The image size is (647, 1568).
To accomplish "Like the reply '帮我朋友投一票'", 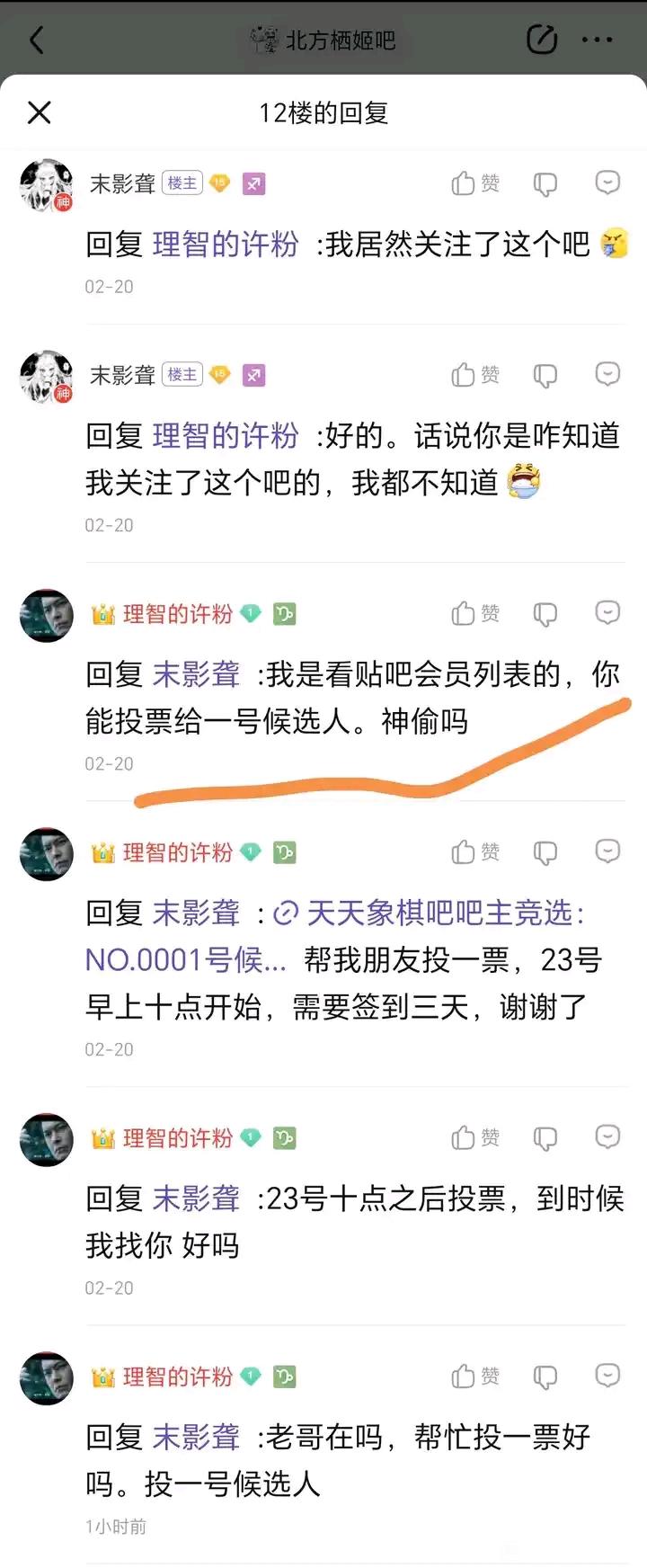I will (x=474, y=851).
